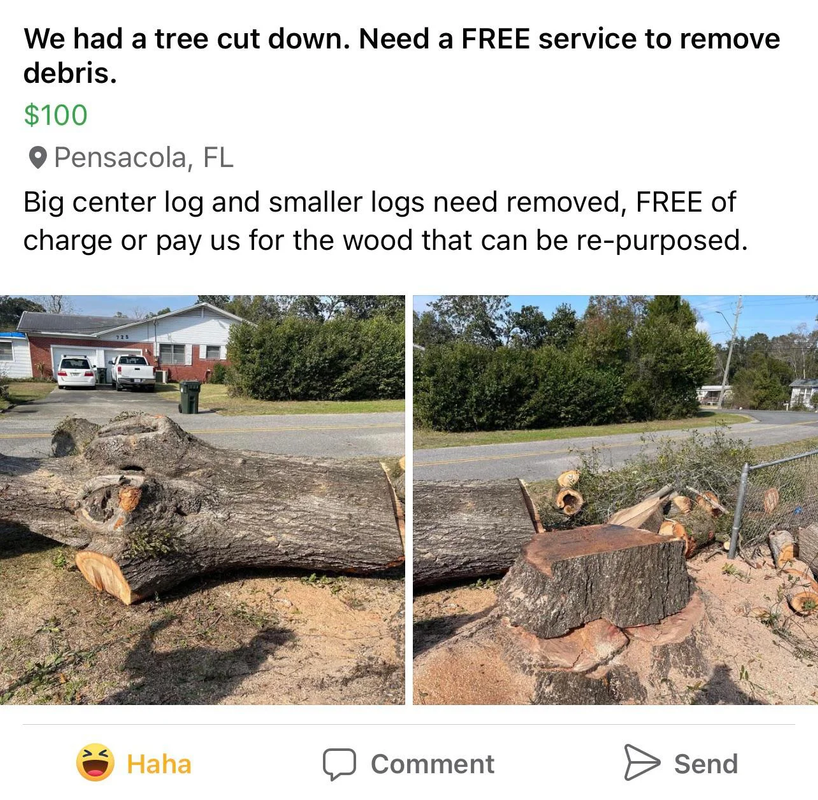Open the fallen tree log photo
The image size is (818, 800).
202,500
